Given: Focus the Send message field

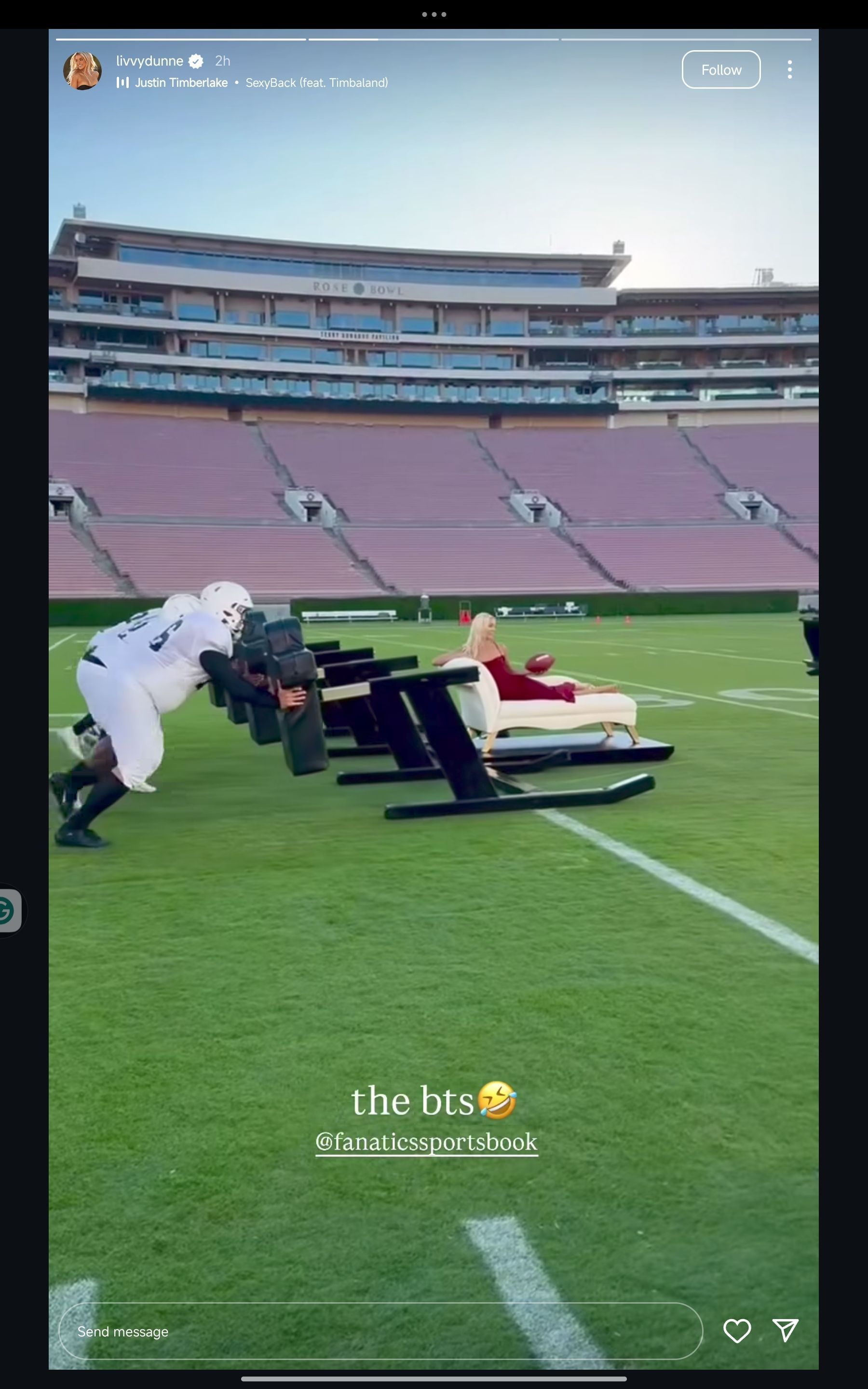Looking at the screenshot, I should point(380,1331).
